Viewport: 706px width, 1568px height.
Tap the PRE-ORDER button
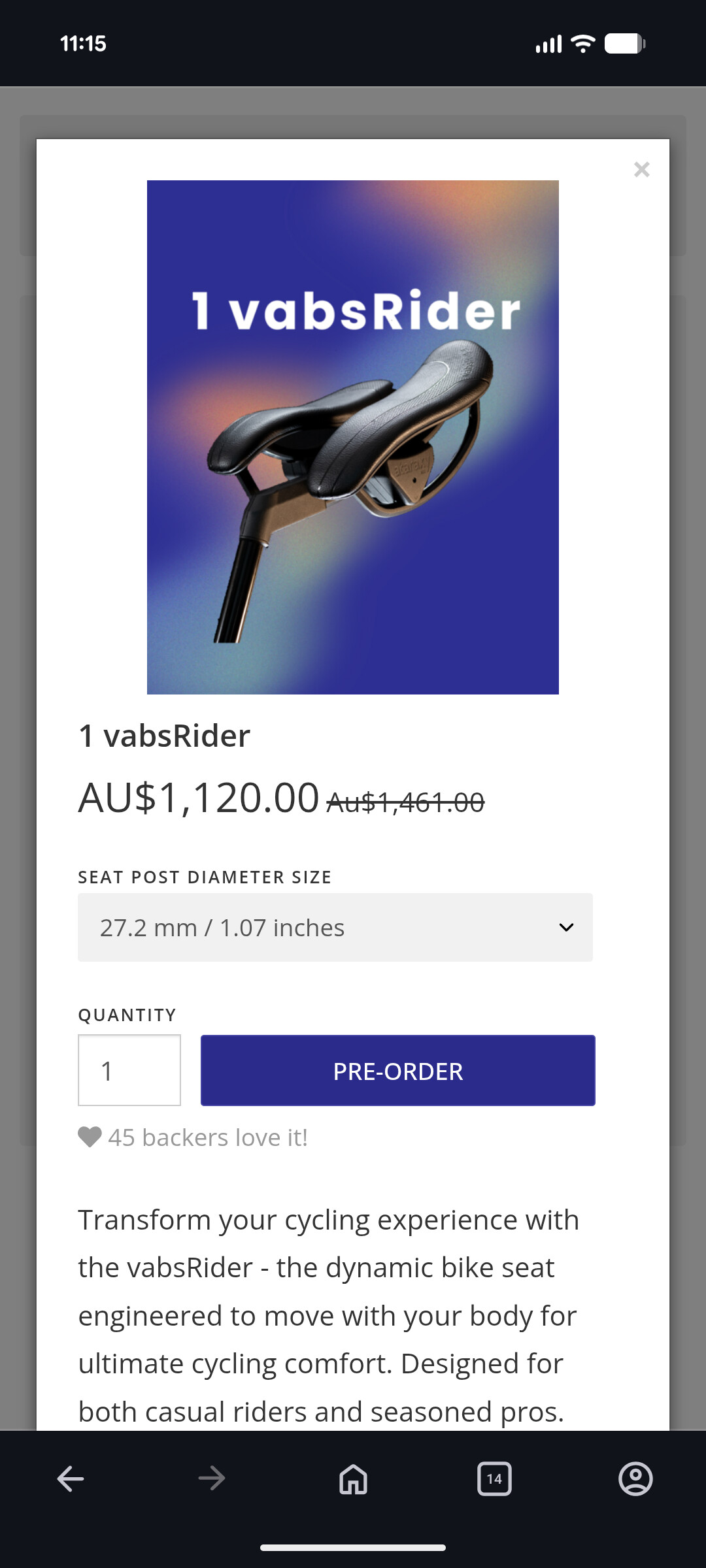click(x=397, y=1070)
